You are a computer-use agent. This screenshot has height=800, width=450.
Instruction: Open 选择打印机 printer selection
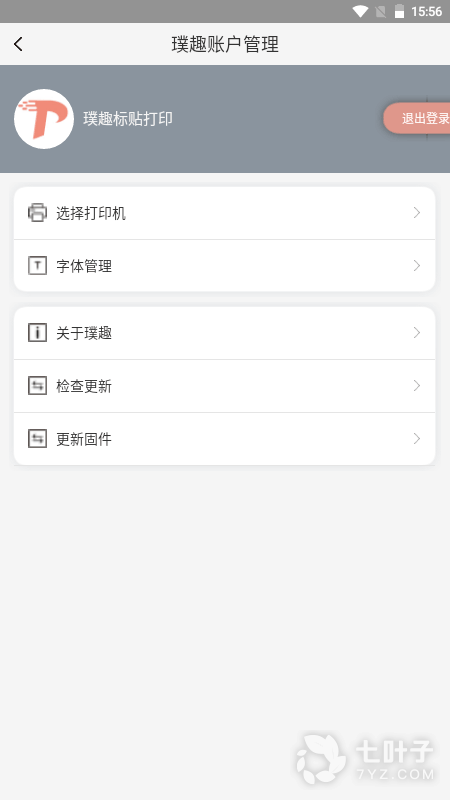[224, 213]
